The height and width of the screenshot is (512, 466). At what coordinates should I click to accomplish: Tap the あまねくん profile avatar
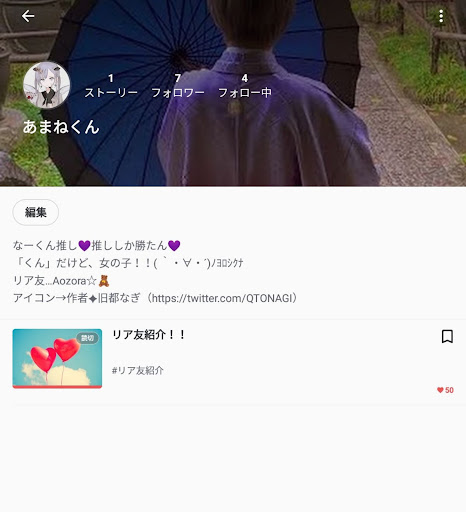pyautogui.click(x=47, y=85)
